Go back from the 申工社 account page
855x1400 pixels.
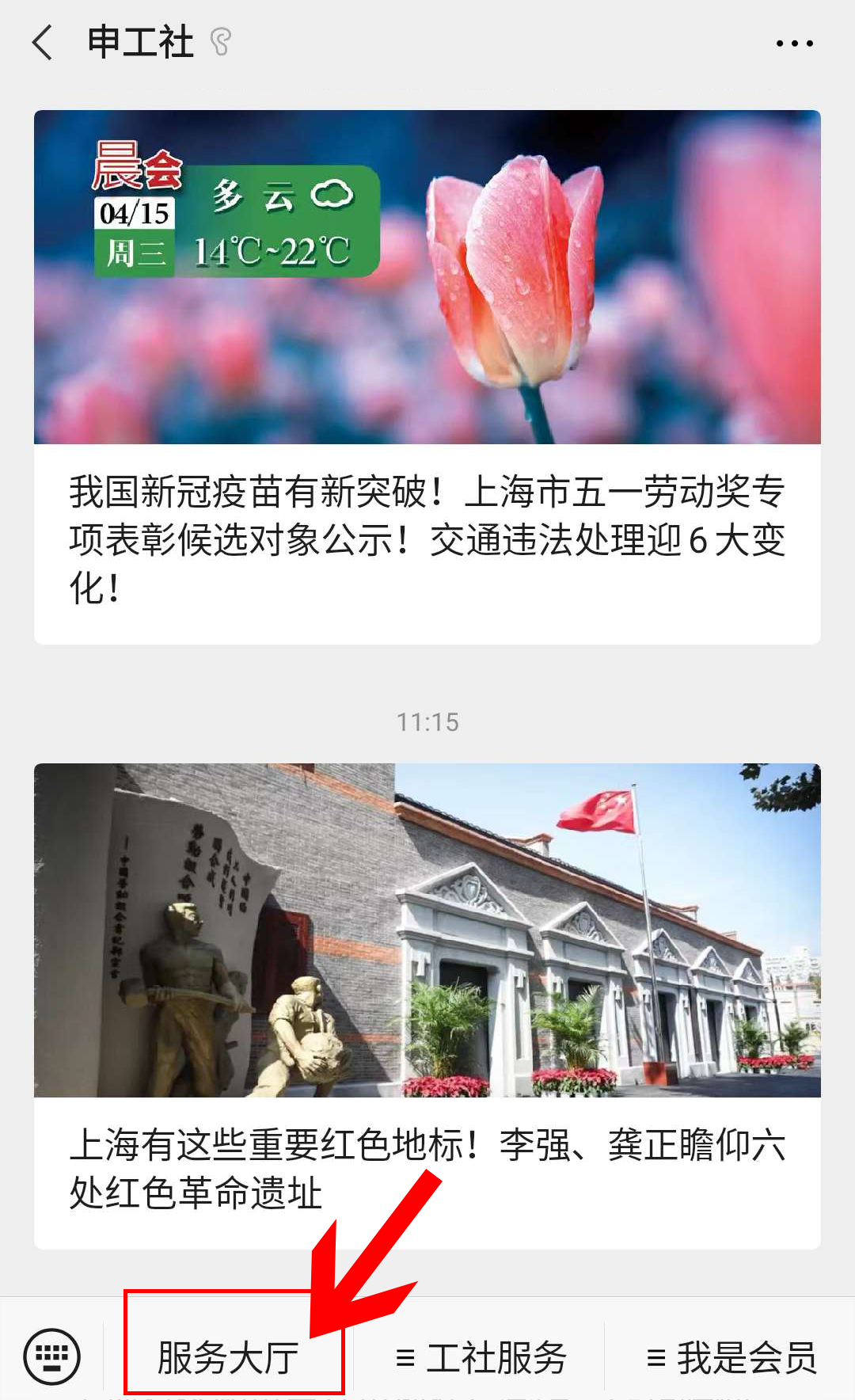point(43,42)
